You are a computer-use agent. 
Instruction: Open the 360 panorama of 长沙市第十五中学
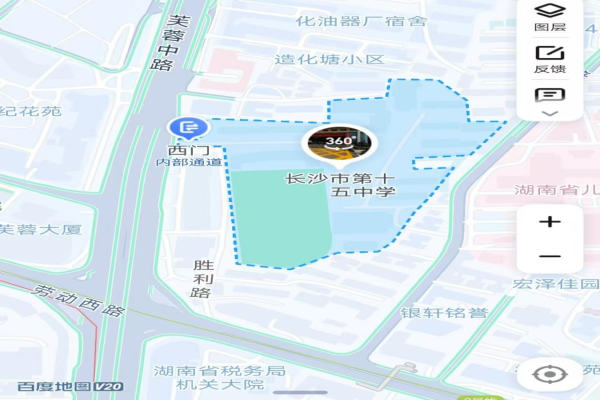pyautogui.click(x=338, y=143)
